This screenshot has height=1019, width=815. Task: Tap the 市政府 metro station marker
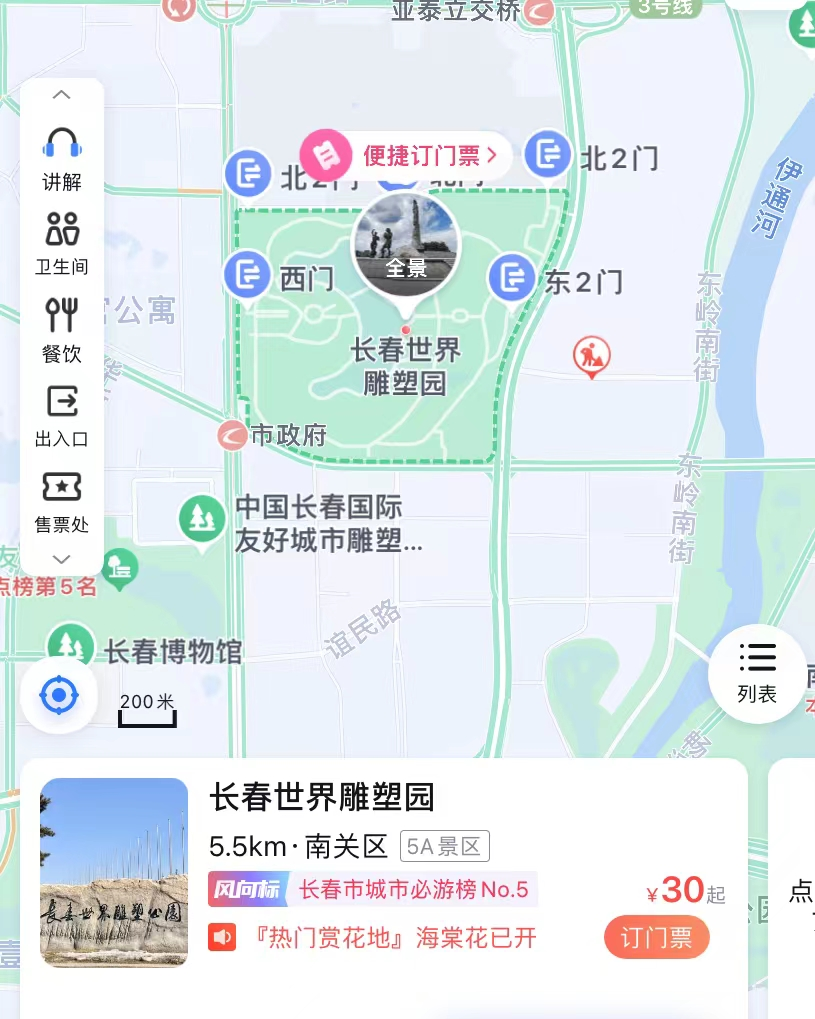point(233,435)
